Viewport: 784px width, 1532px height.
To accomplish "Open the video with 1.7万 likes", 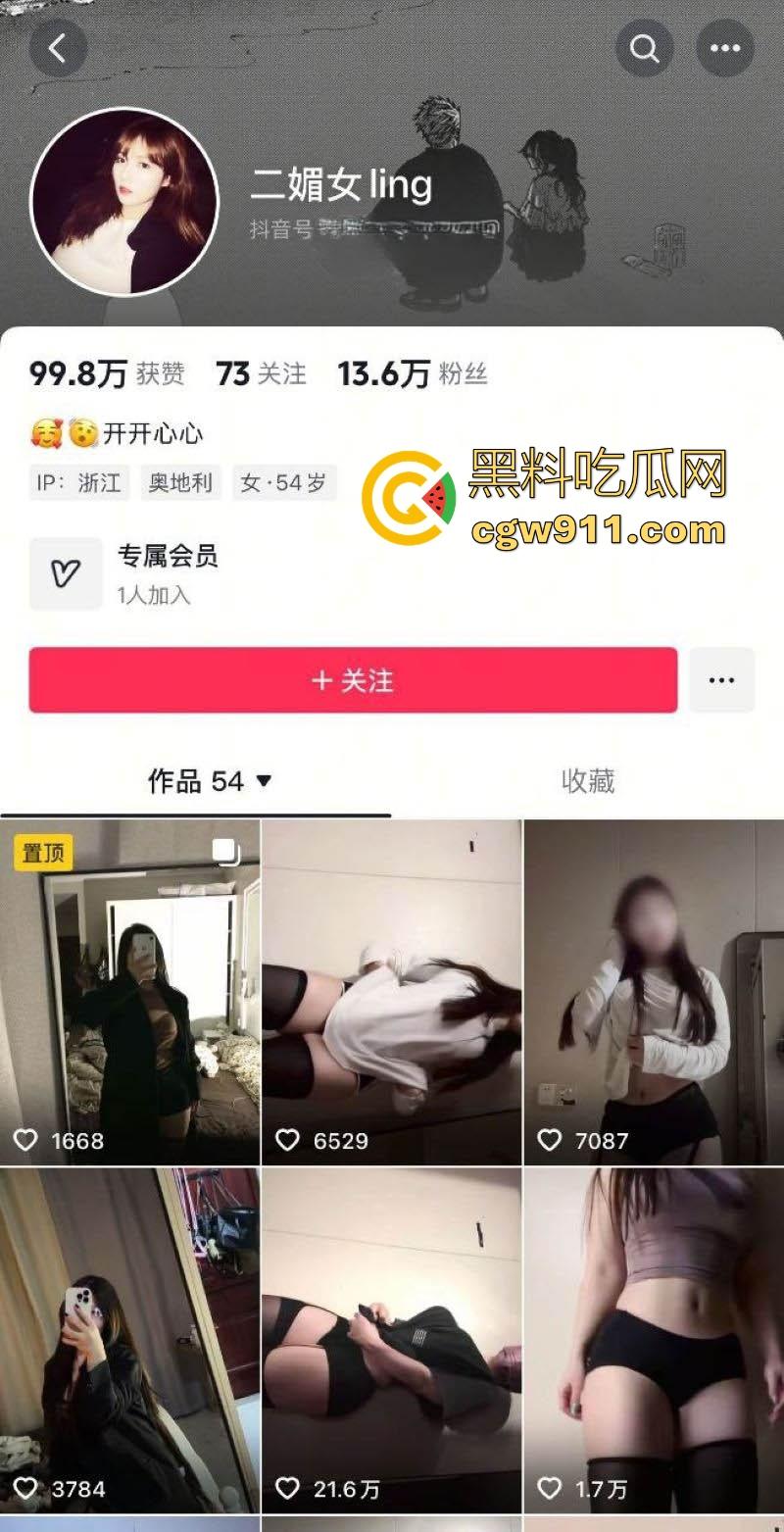I will [x=654, y=1338].
